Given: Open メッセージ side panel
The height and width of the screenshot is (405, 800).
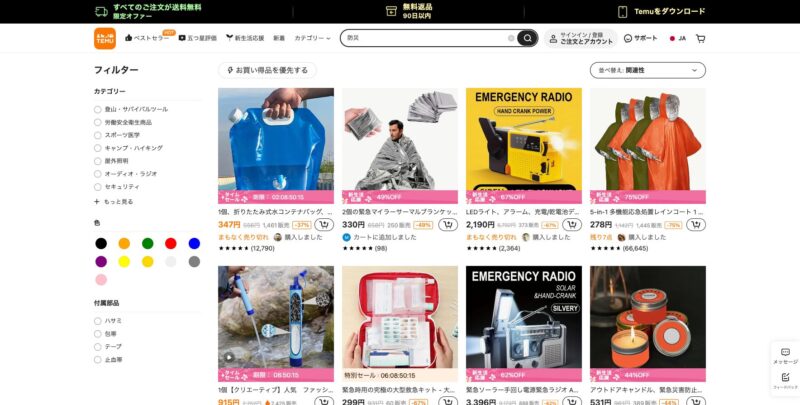Looking at the screenshot, I should [x=785, y=355].
